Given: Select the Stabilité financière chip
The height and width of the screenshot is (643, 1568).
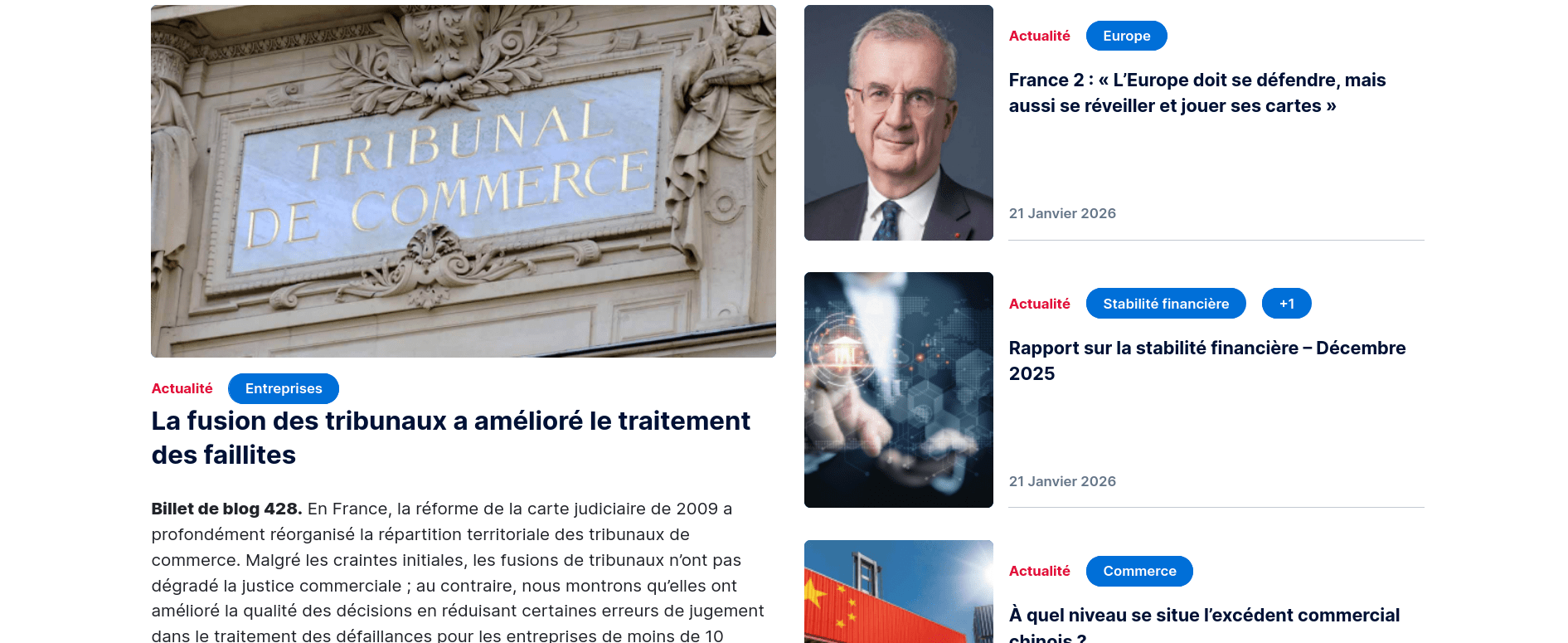Looking at the screenshot, I should (x=1165, y=304).
